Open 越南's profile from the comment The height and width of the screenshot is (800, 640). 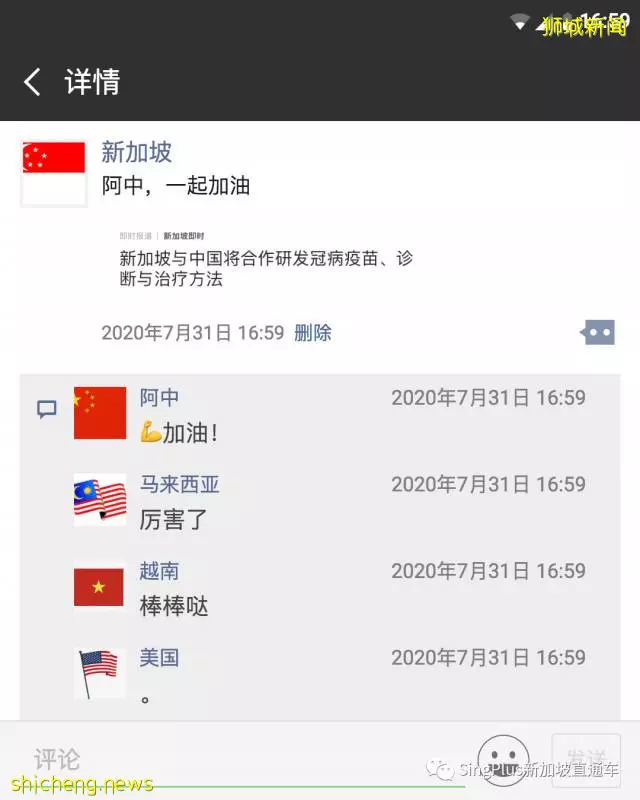159,571
